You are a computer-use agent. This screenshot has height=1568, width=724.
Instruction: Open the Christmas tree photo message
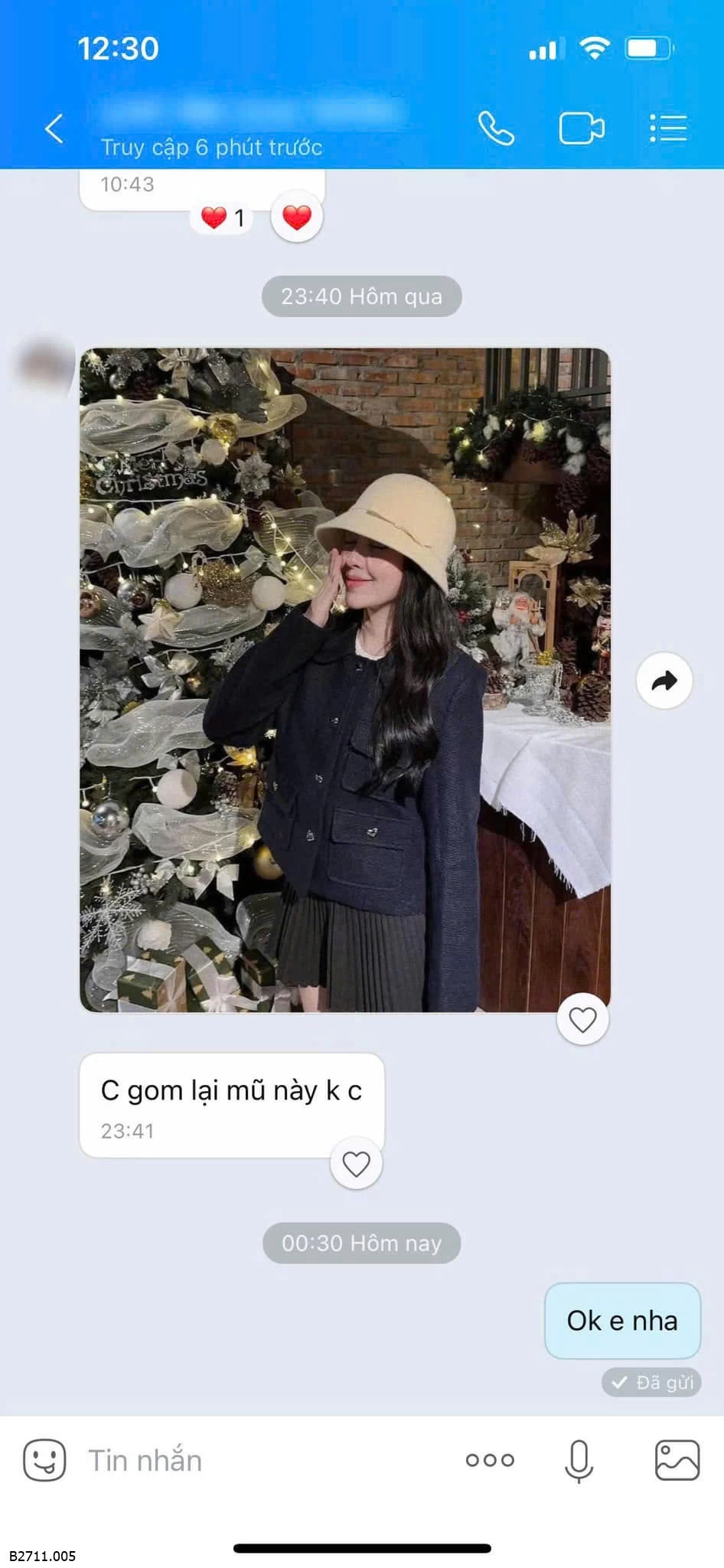coord(344,680)
